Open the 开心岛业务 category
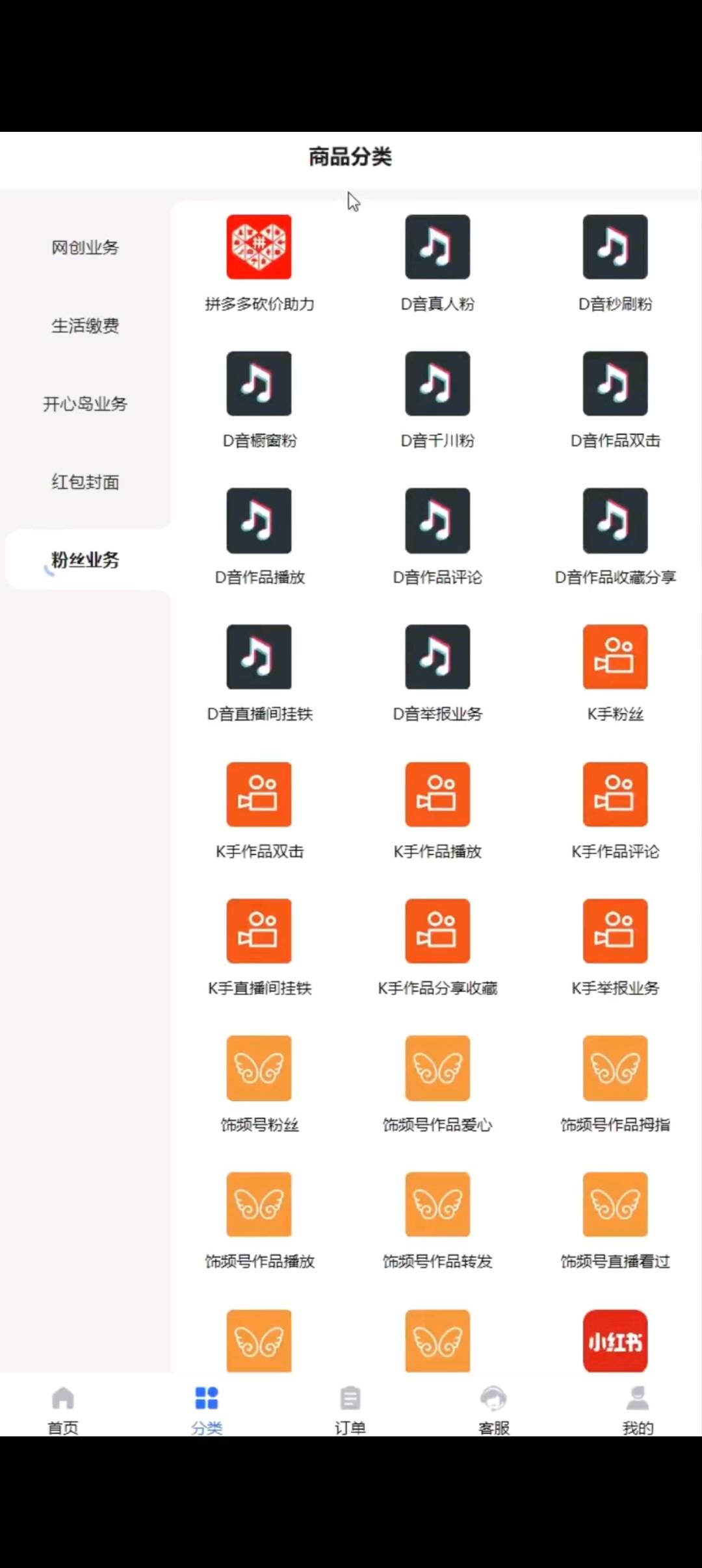Viewport: 702px width, 1568px height. coord(85,404)
